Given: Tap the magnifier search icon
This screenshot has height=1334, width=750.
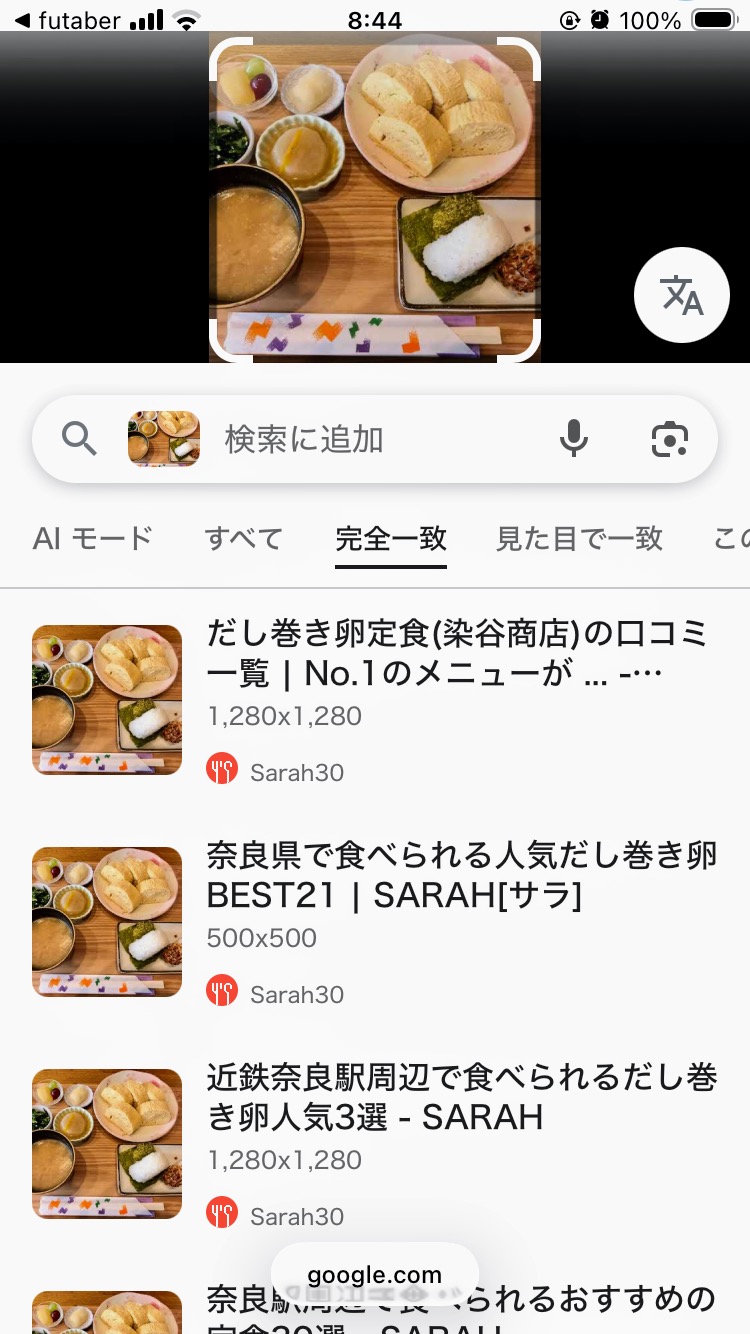Looking at the screenshot, I should click(x=80, y=439).
